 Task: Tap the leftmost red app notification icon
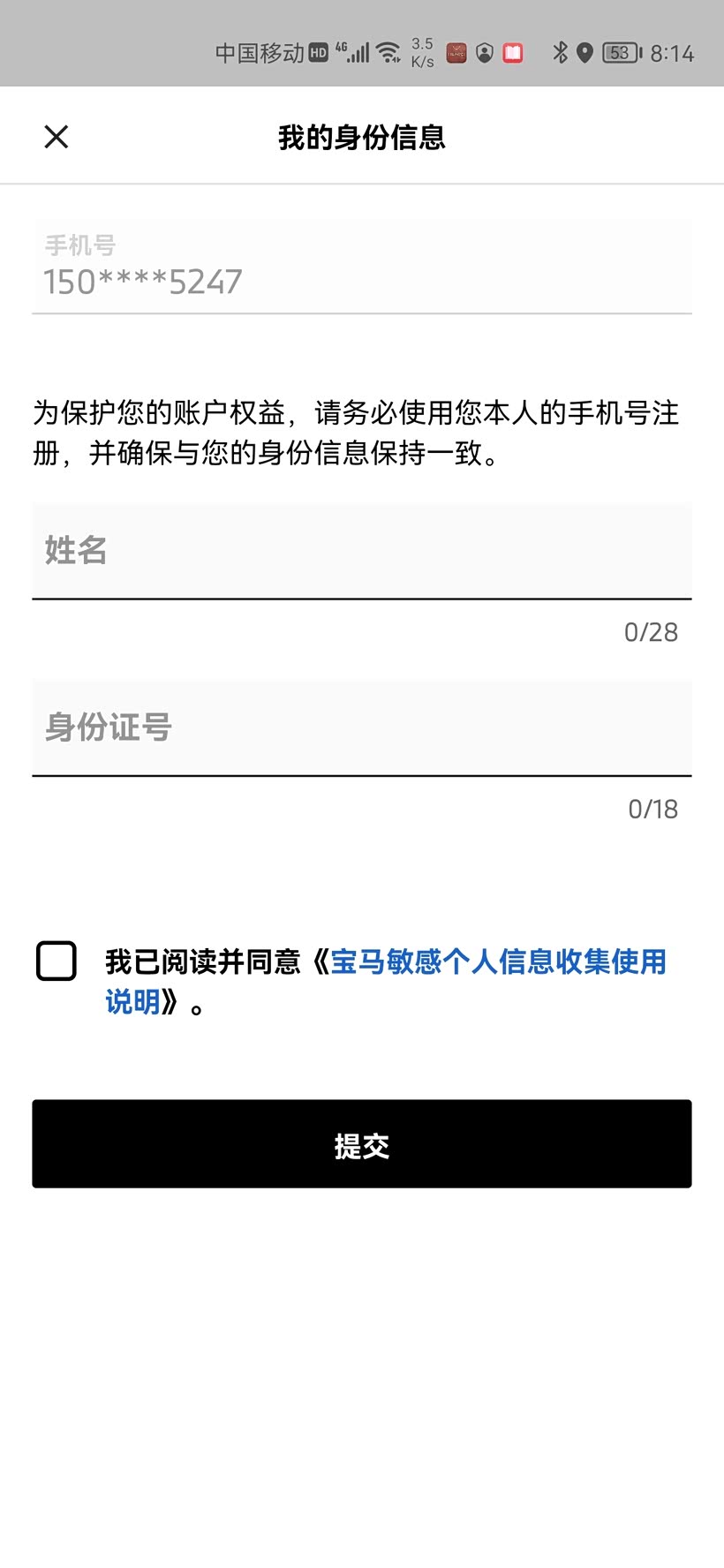(x=455, y=53)
